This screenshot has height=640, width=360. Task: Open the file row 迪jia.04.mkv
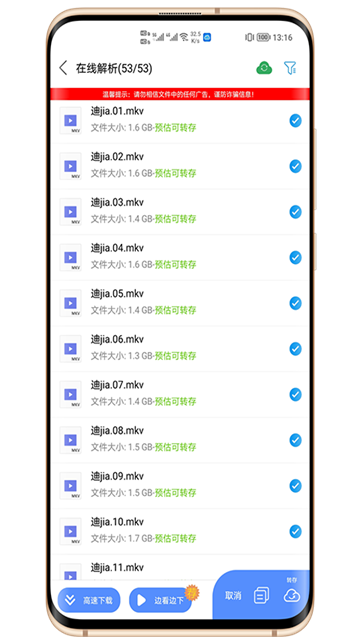click(x=180, y=258)
